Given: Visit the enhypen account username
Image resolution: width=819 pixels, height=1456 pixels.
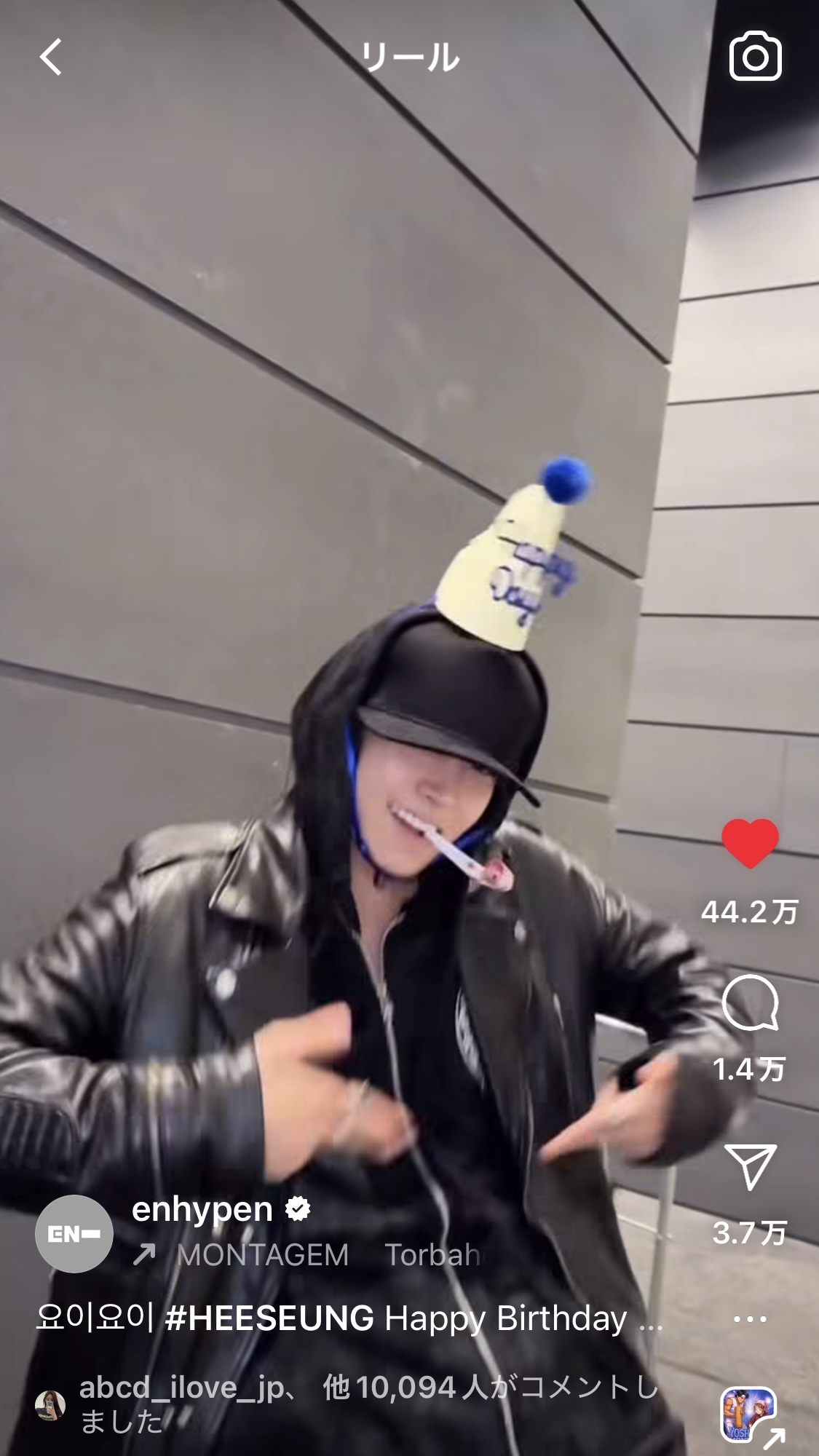Looking at the screenshot, I should 202,1210.
